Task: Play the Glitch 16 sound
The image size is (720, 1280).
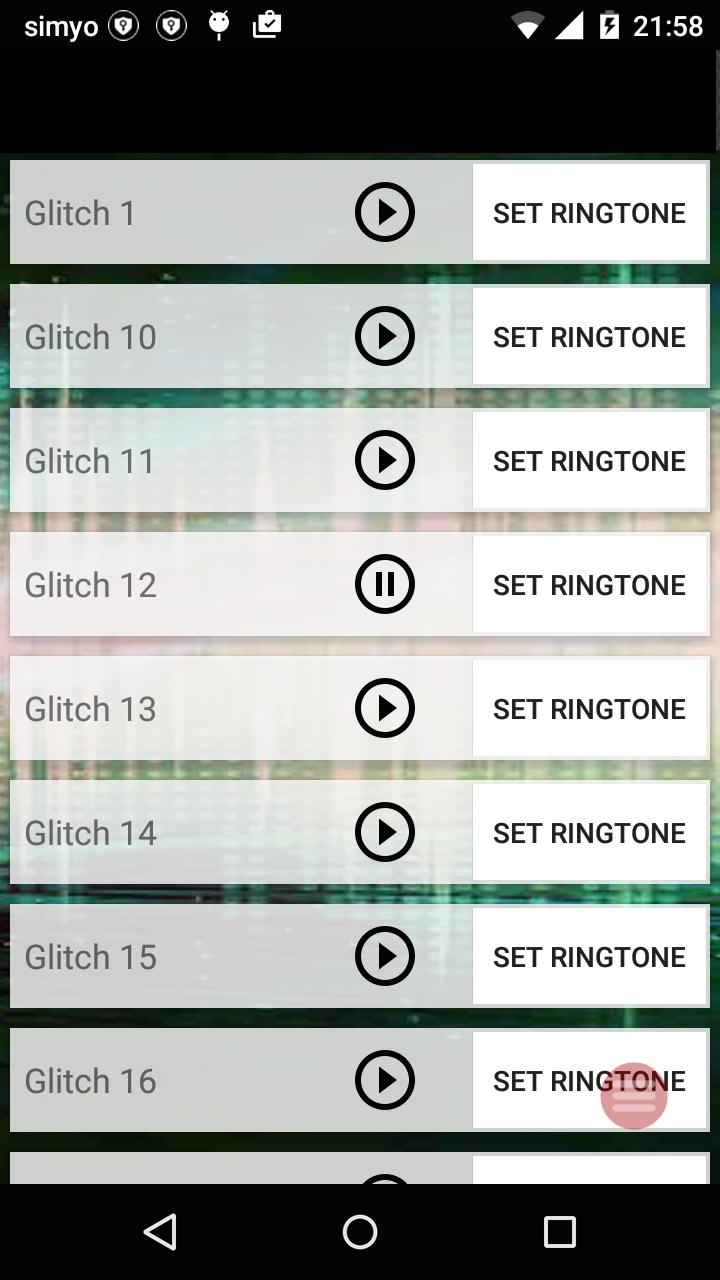Action: point(384,1080)
